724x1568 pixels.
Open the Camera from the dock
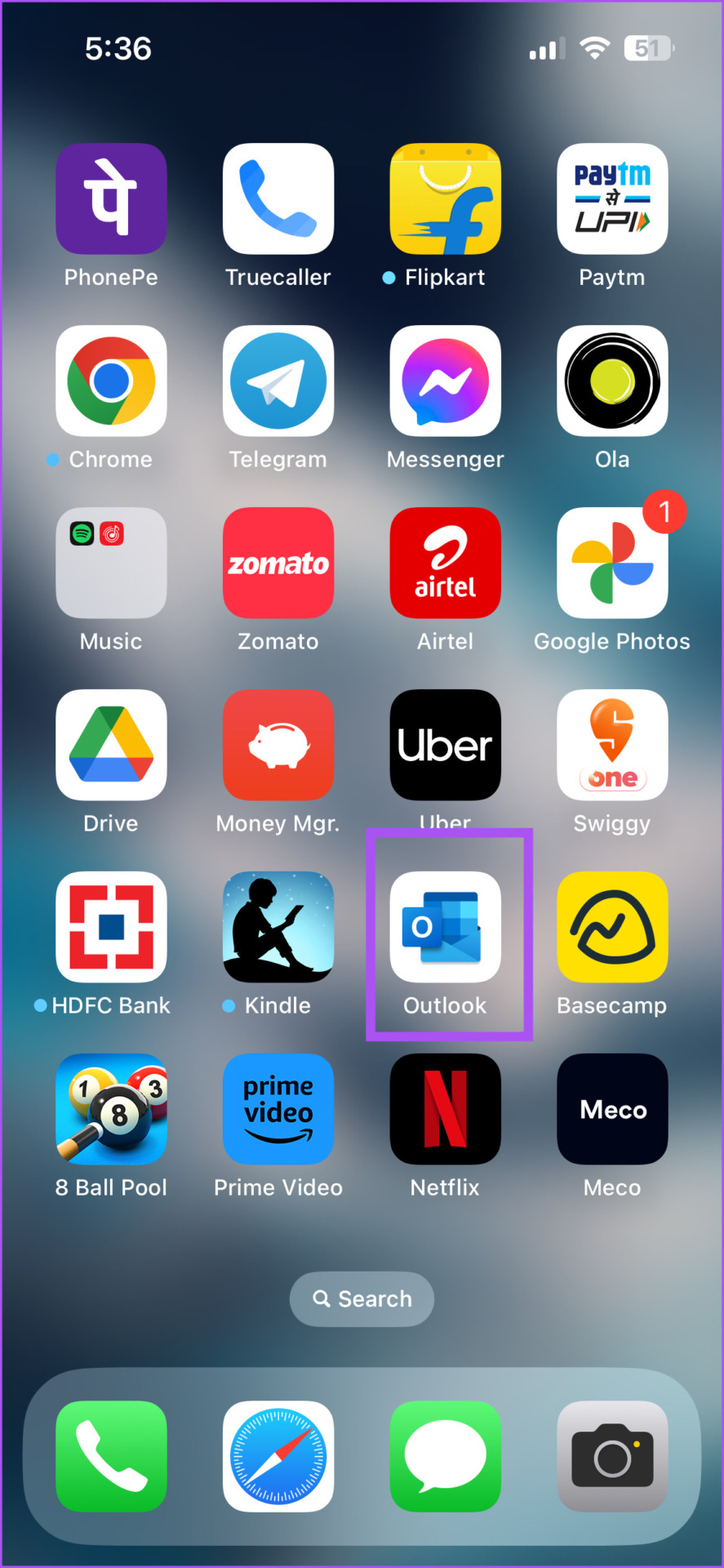point(612,1456)
